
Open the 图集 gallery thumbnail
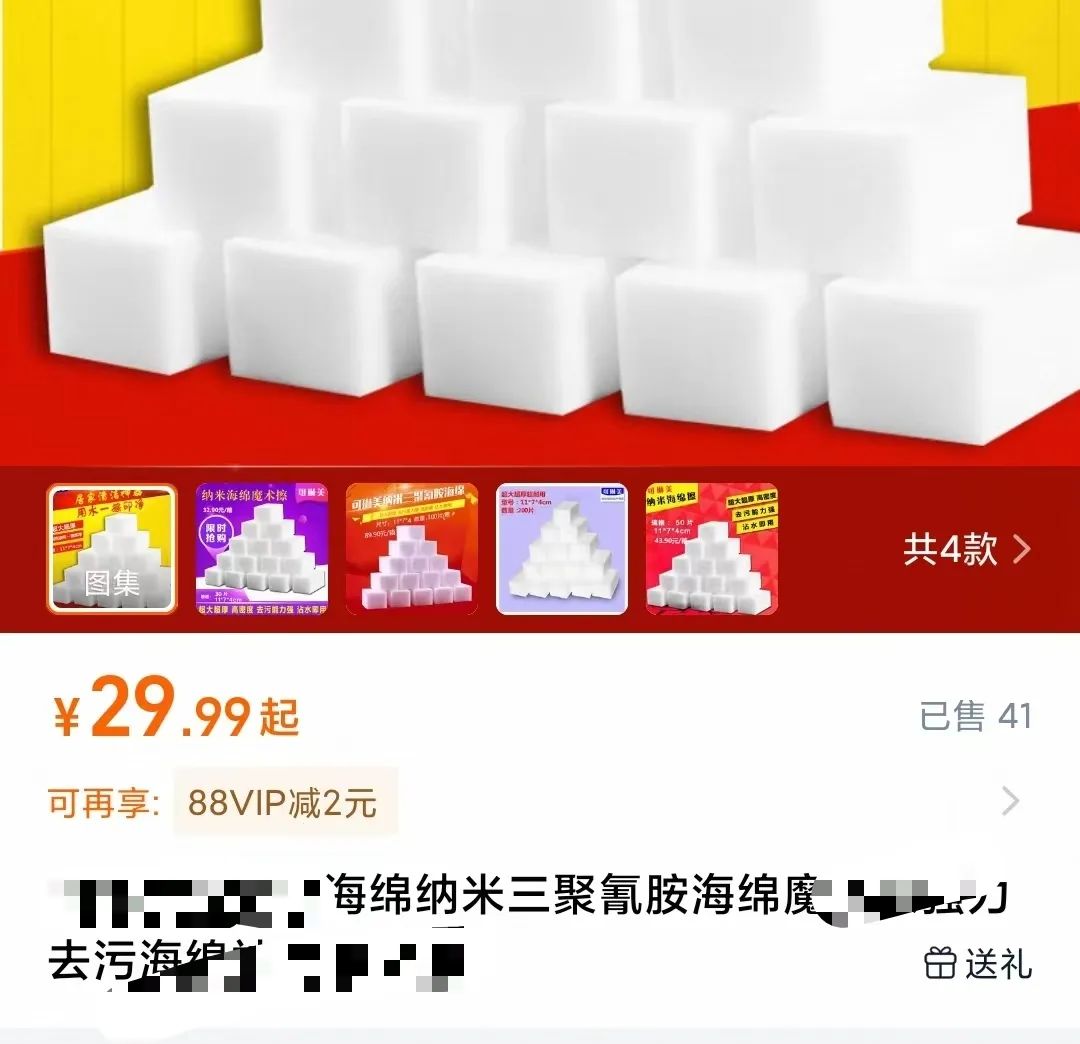pos(112,549)
